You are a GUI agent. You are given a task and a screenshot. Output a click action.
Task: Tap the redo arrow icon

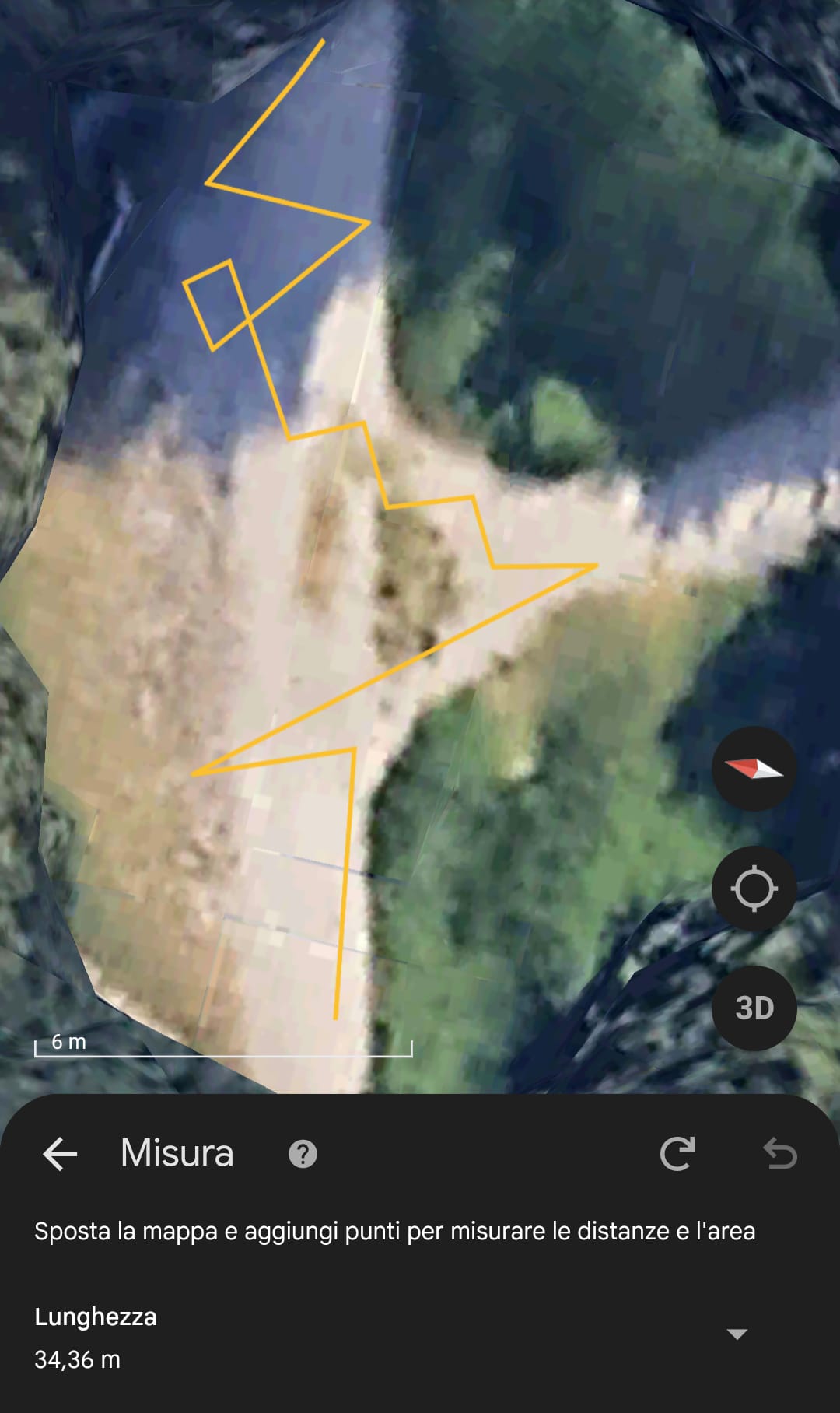[x=677, y=1153]
